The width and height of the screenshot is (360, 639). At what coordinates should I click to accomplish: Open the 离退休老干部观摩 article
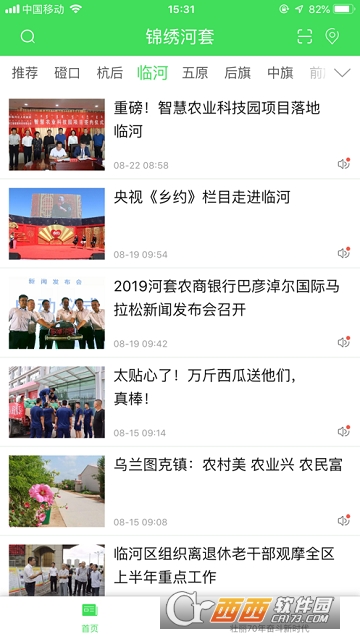point(180,566)
